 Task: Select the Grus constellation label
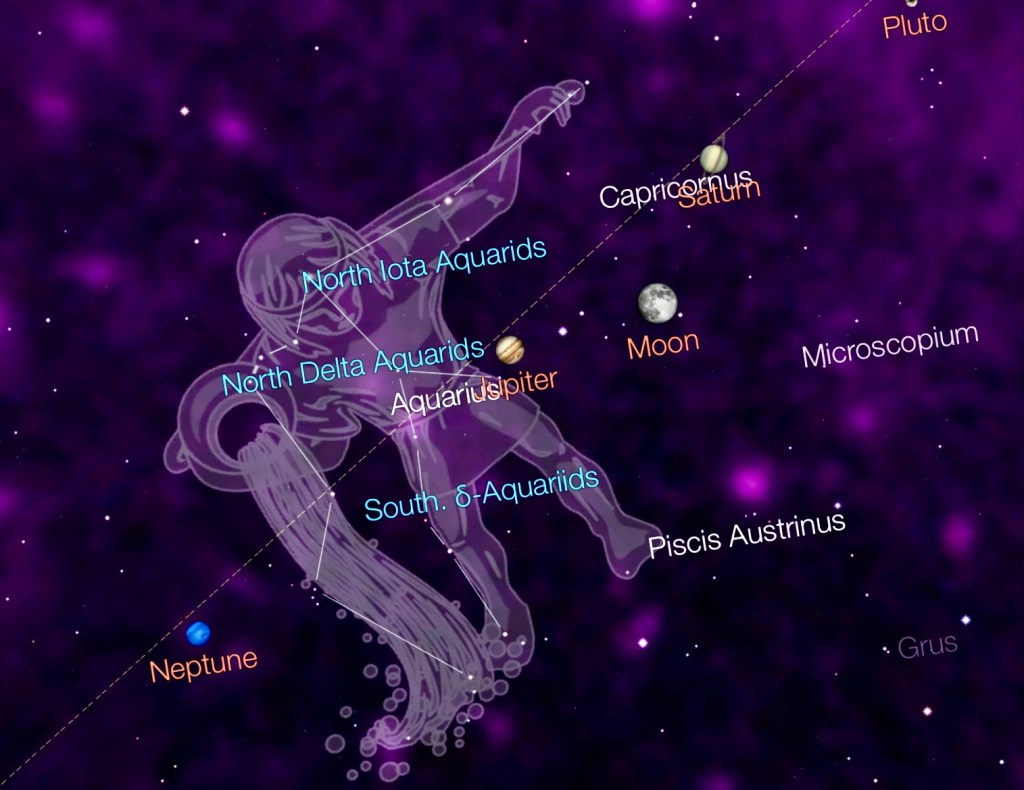pos(927,646)
